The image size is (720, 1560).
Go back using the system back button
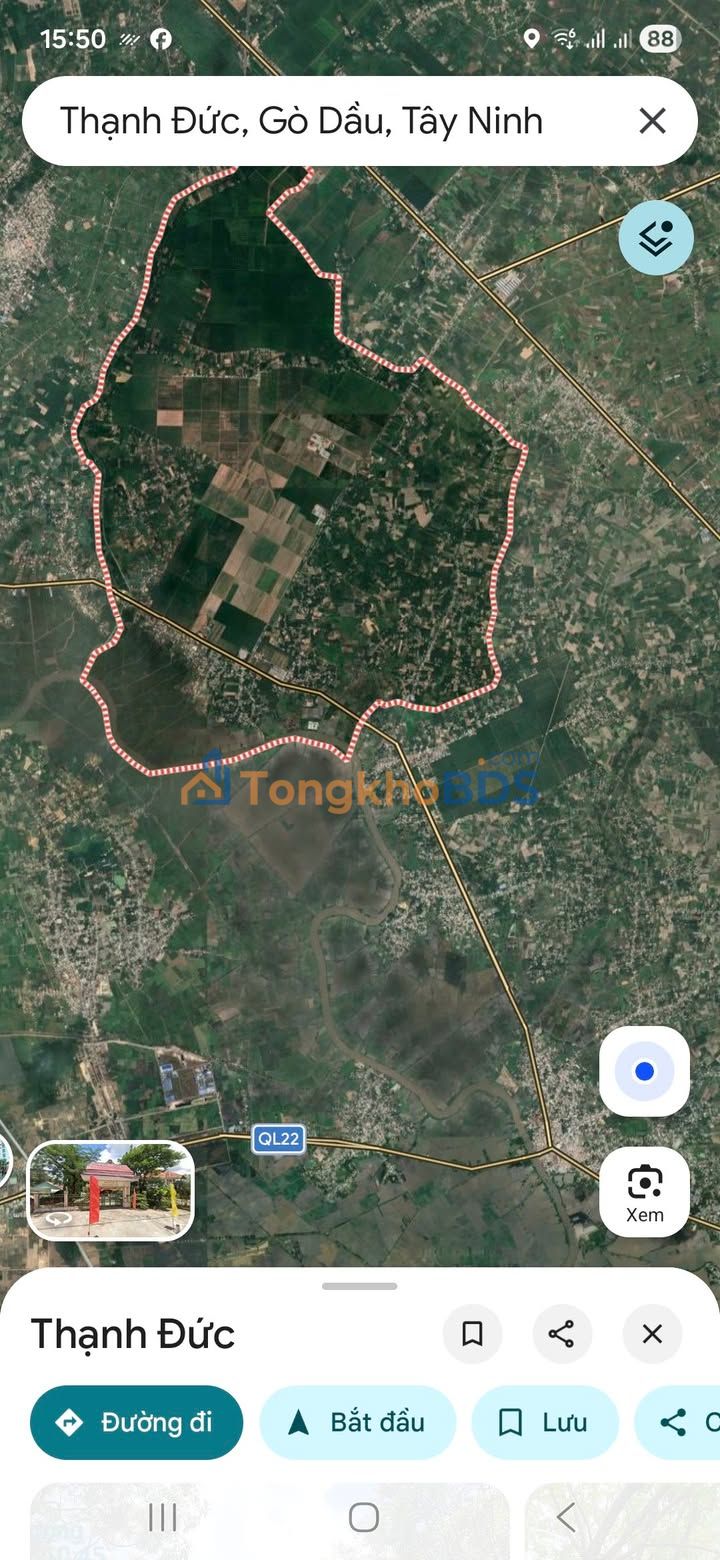565,1517
